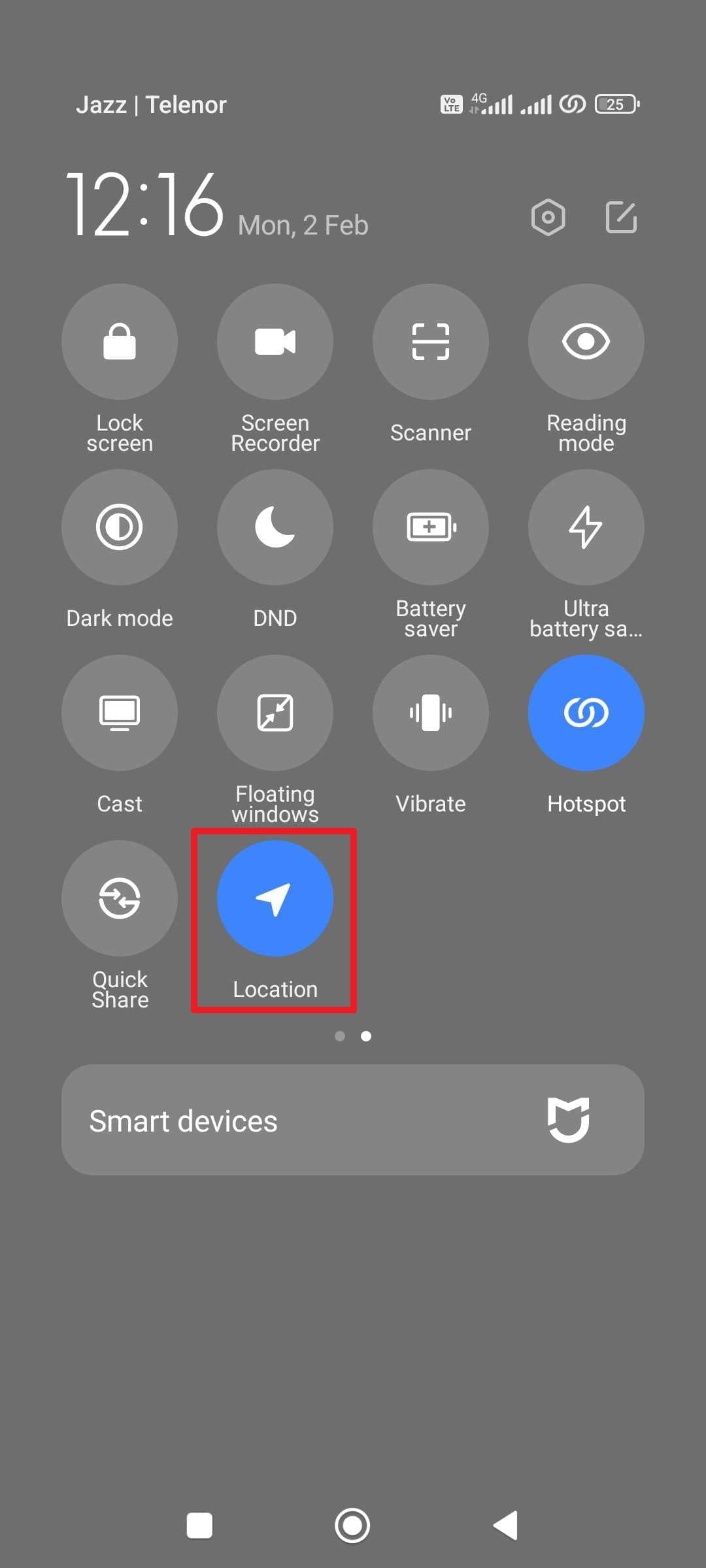Tap the Cast screen icon
Viewport: 706px width, 1568px height.
(x=120, y=713)
